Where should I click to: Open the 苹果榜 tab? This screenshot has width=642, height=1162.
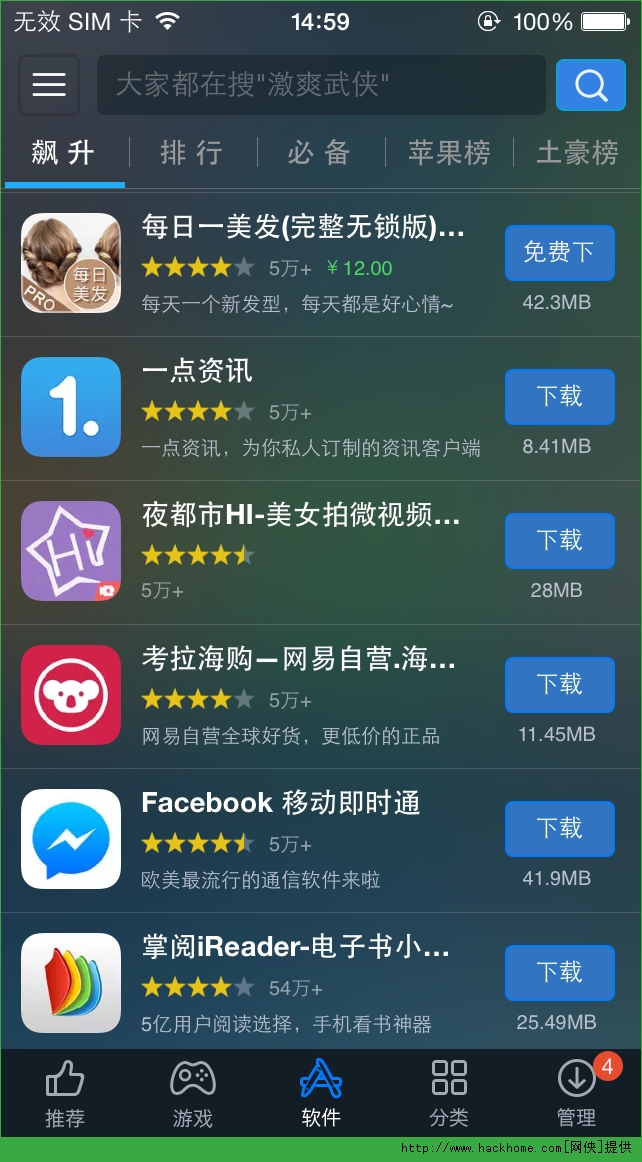[x=449, y=153]
